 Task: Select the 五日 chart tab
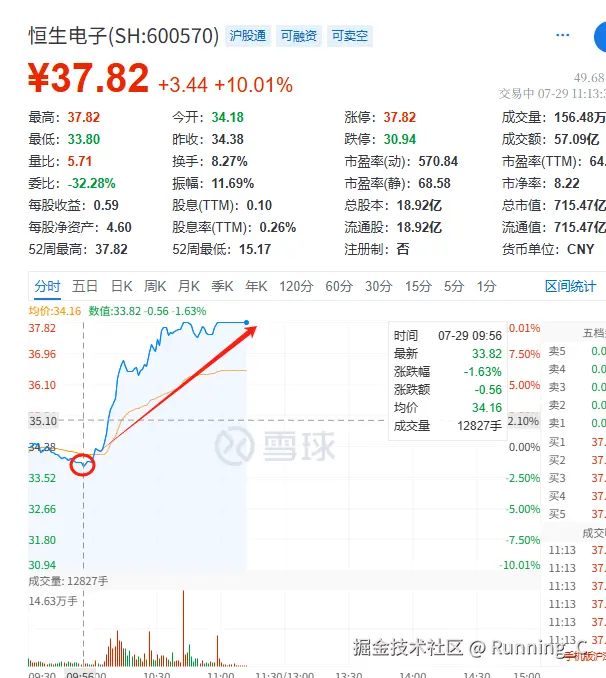click(85, 287)
